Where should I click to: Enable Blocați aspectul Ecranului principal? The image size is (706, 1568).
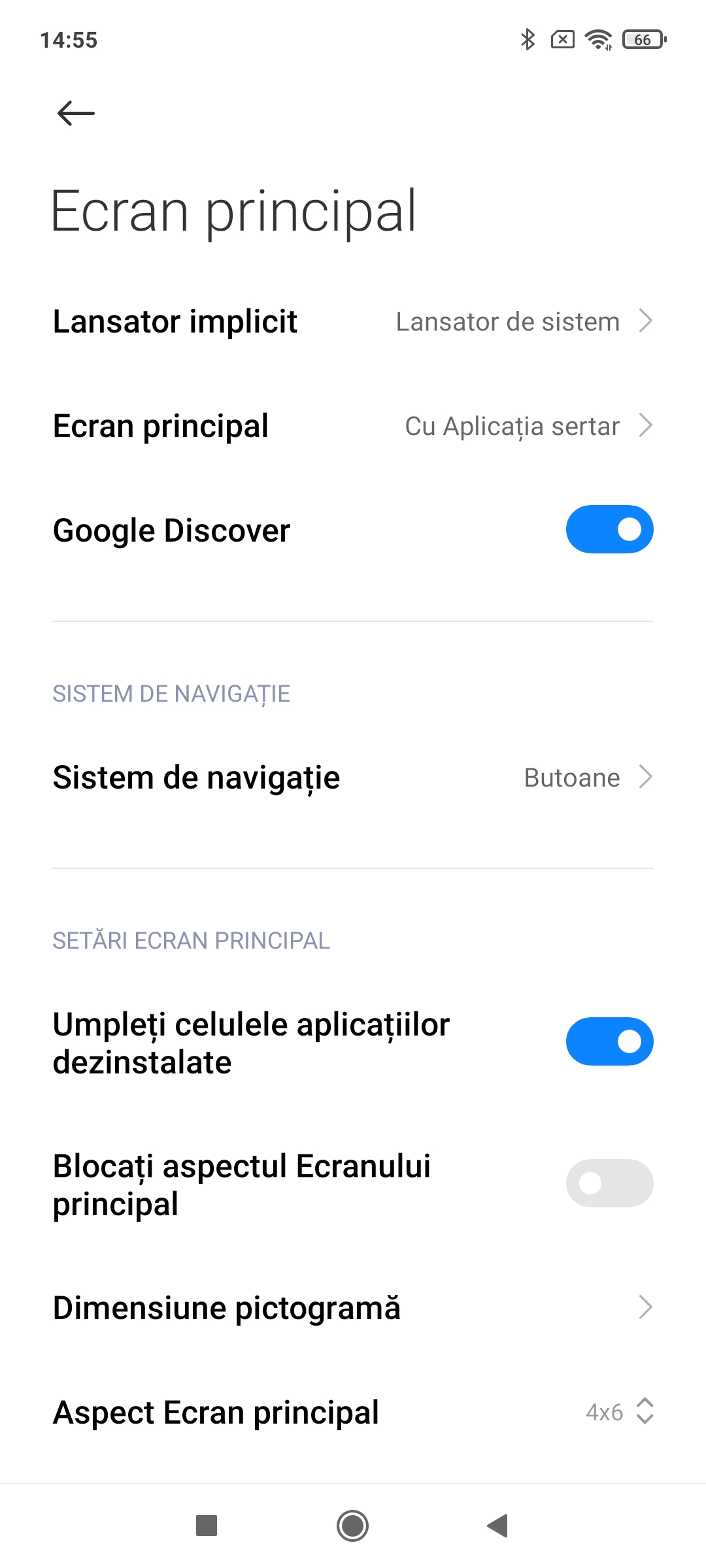[609, 1183]
